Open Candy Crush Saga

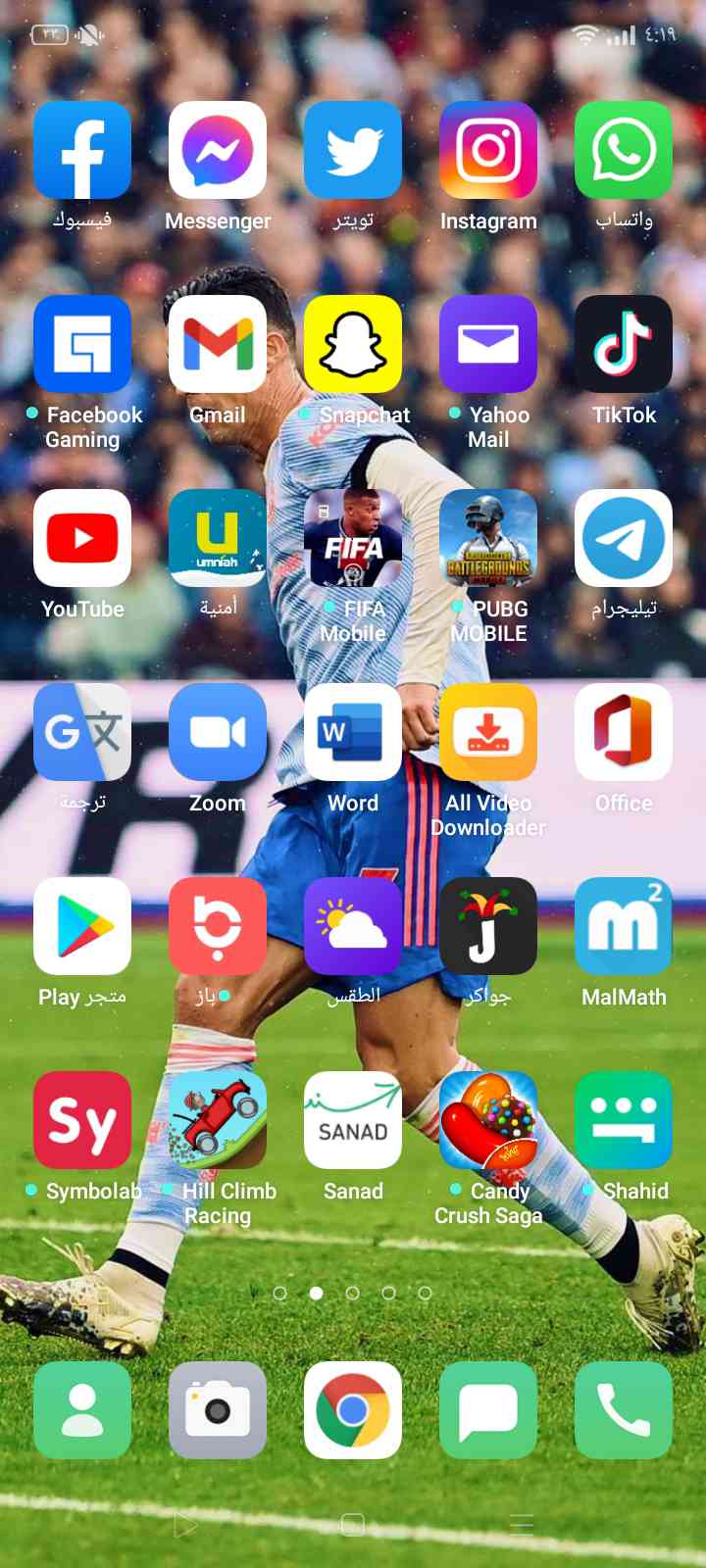point(488,1120)
